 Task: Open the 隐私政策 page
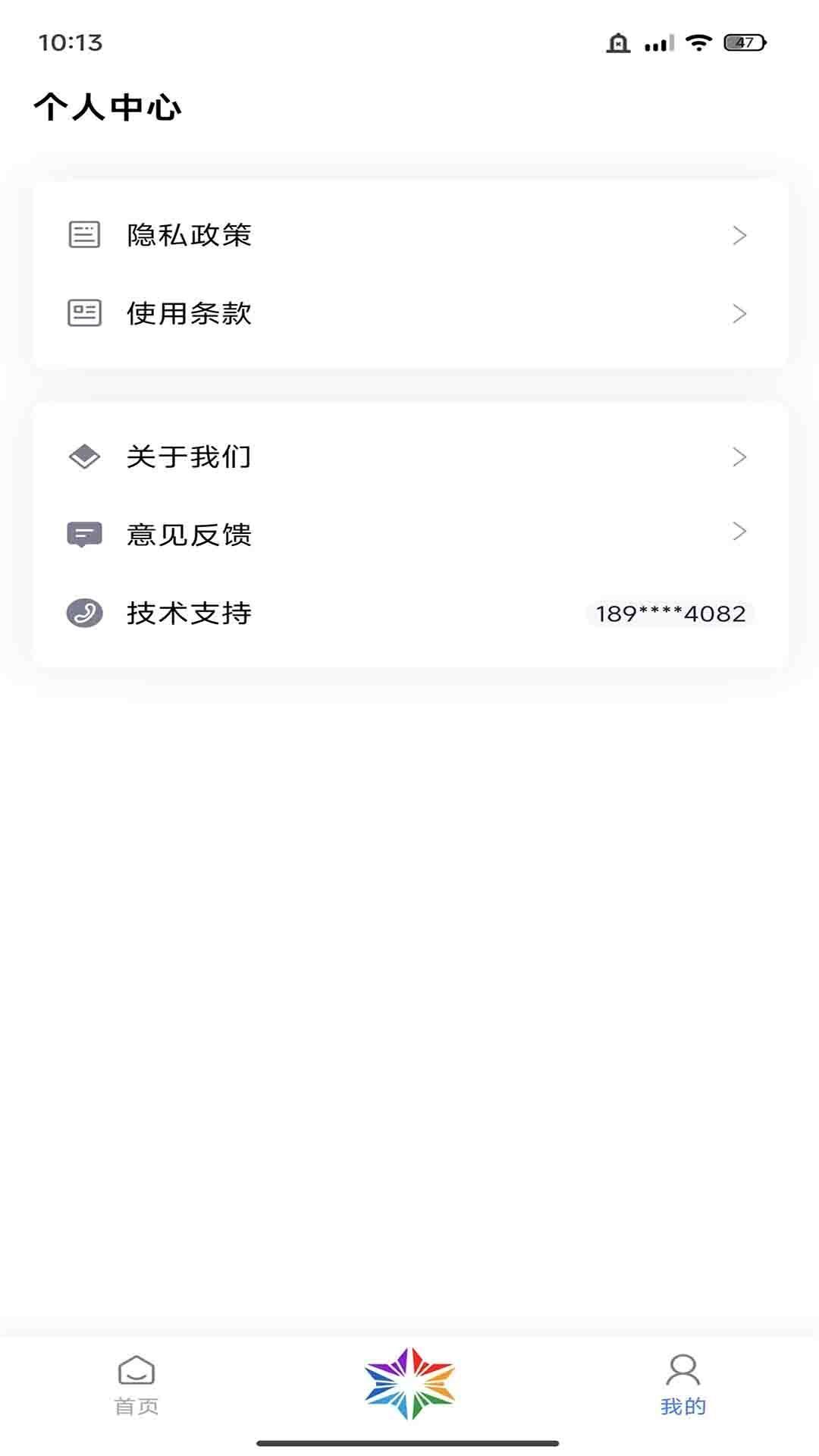tap(189, 235)
